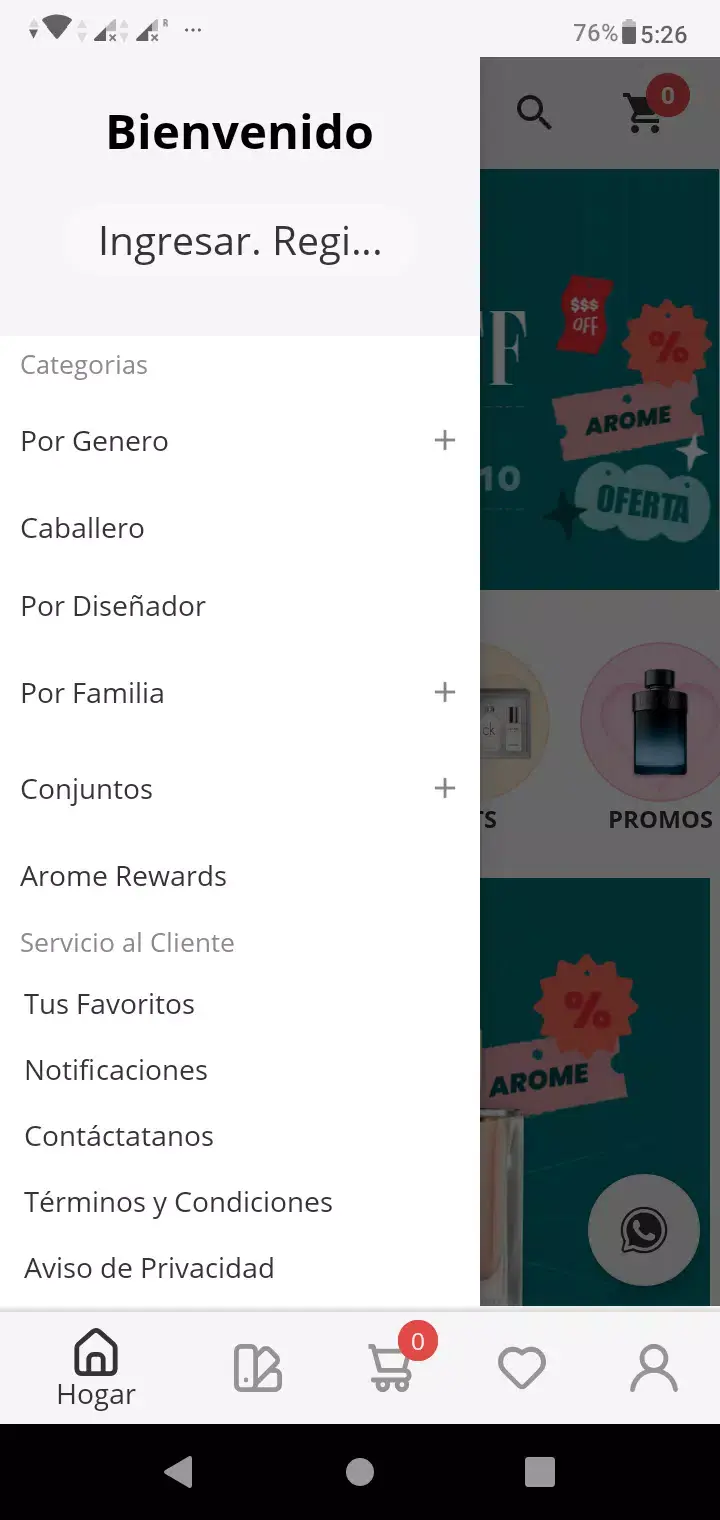This screenshot has width=720, height=1520.
Task: Open Notificaciones
Action: [x=115, y=1070]
